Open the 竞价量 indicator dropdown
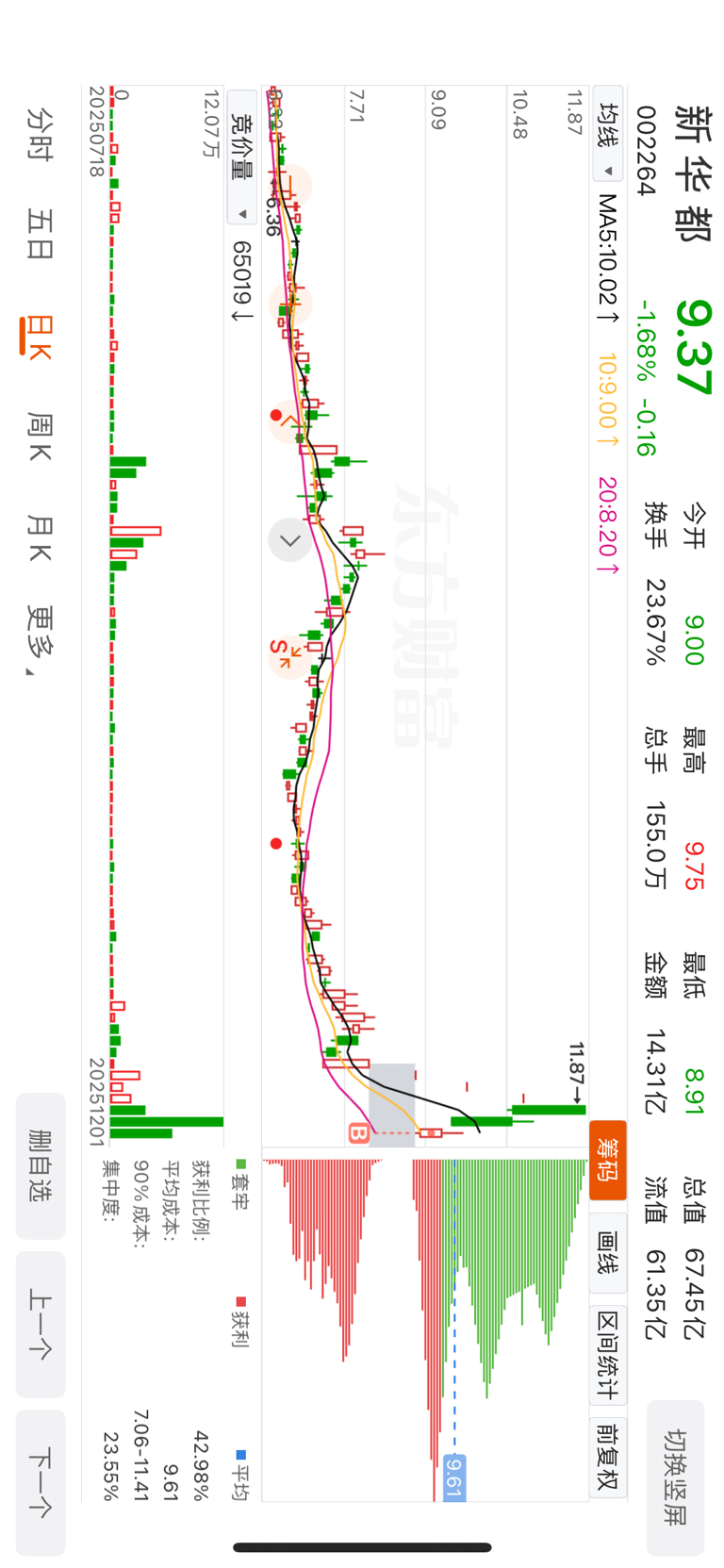 pyautogui.click(x=242, y=157)
